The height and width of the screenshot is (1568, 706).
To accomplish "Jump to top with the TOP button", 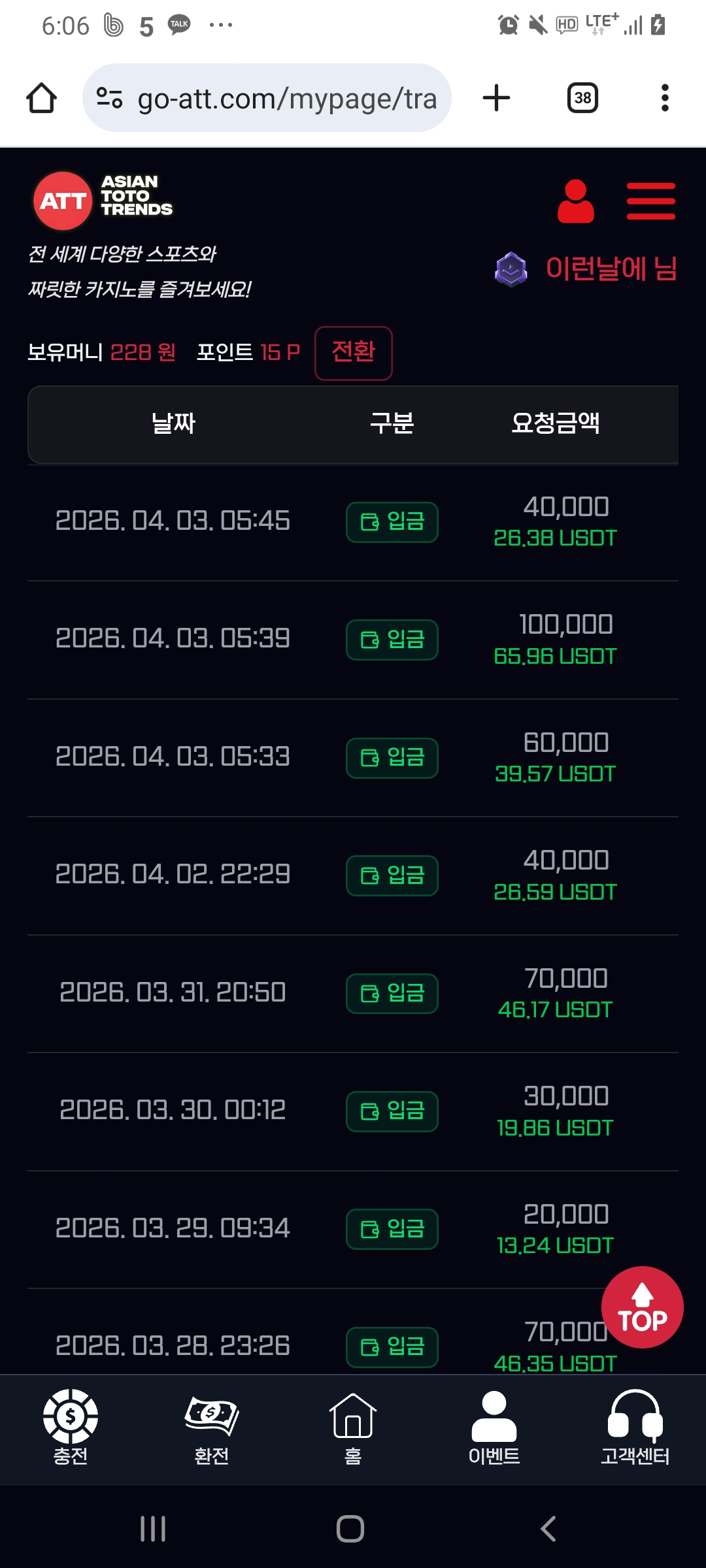I will [x=642, y=1307].
